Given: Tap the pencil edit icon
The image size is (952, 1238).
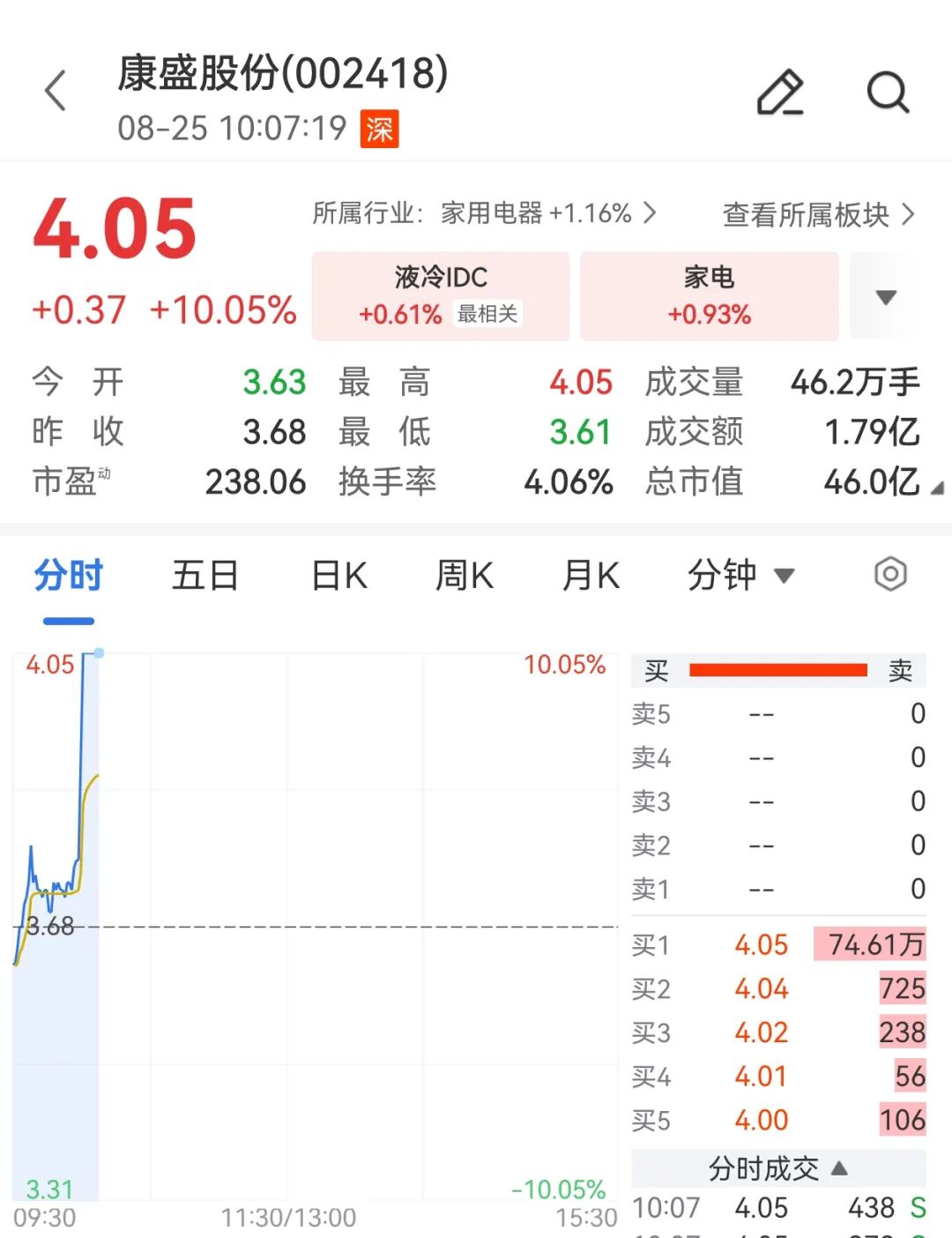Looking at the screenshot, I should tap(780, 92).
